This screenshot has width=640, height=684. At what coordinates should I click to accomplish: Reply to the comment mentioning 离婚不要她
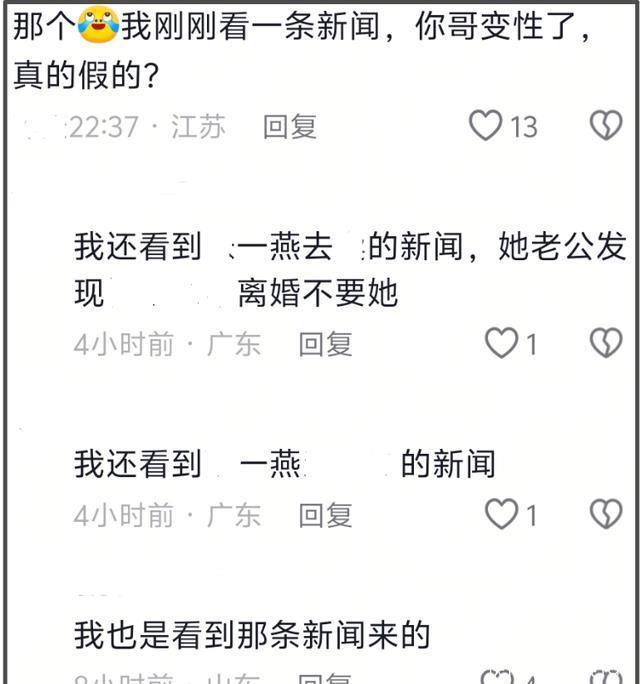[325, 344]
